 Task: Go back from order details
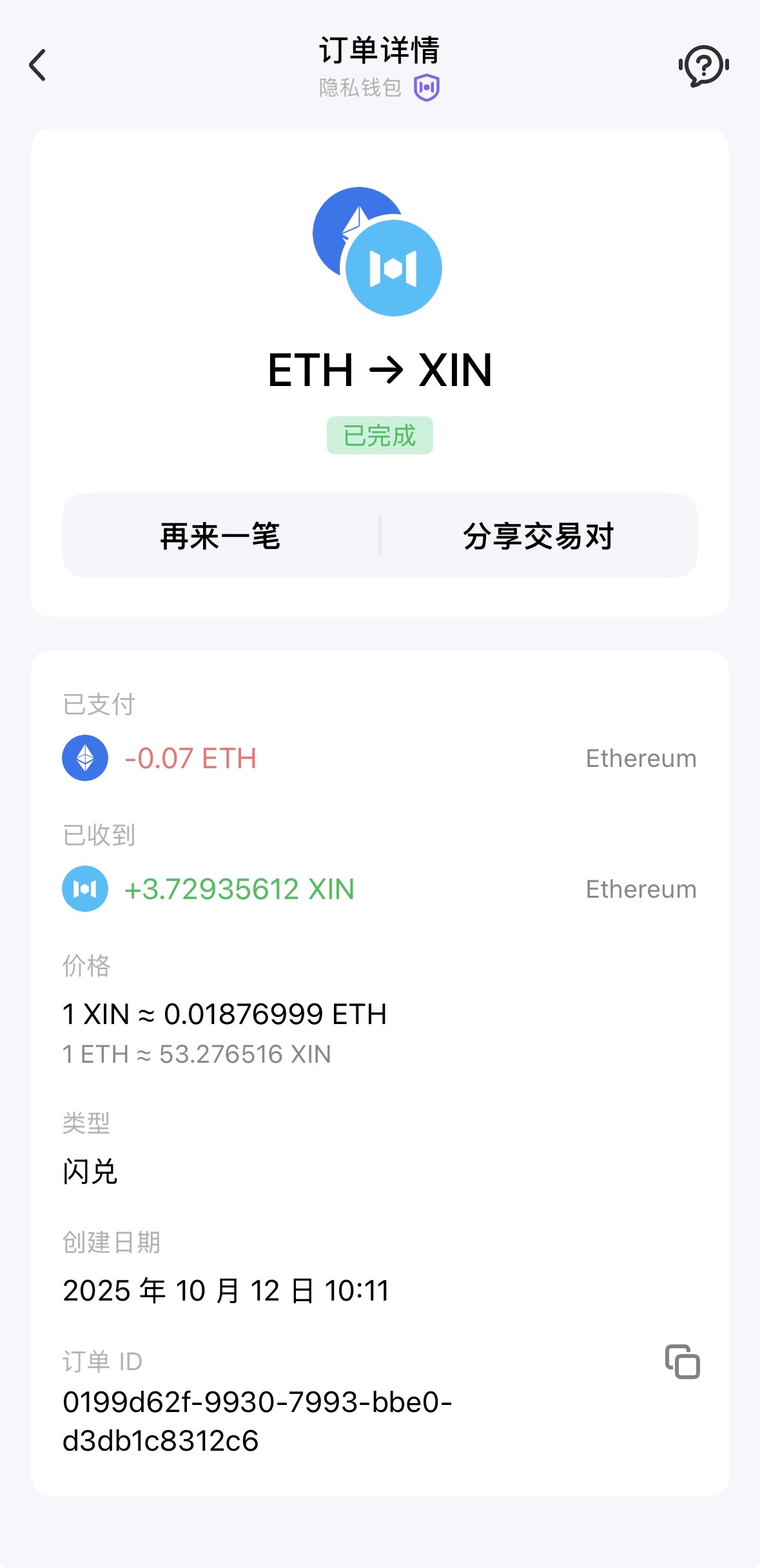click(x=38, y=65)
